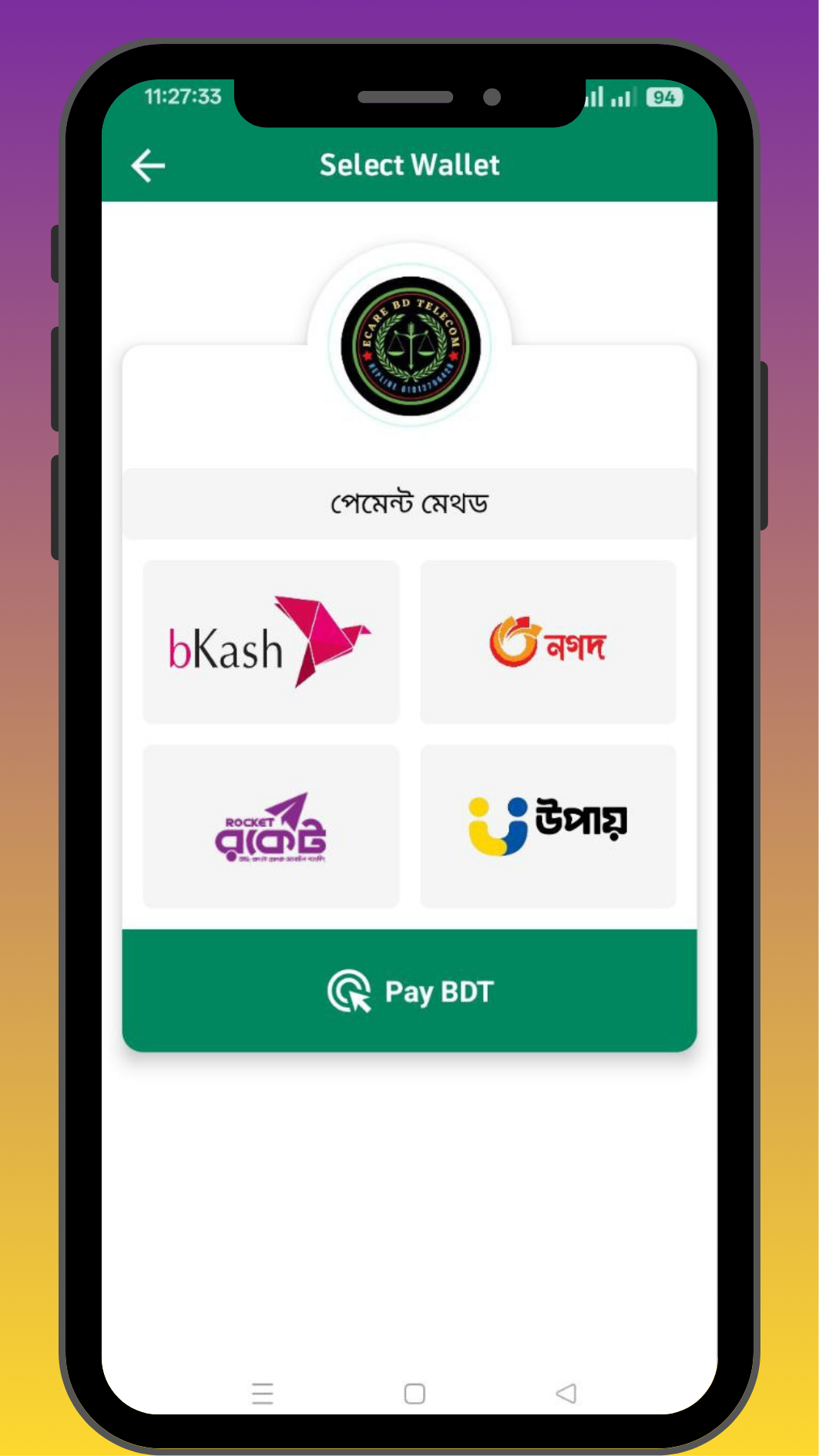Open recent apps from navigation bar

point(263,1394)
